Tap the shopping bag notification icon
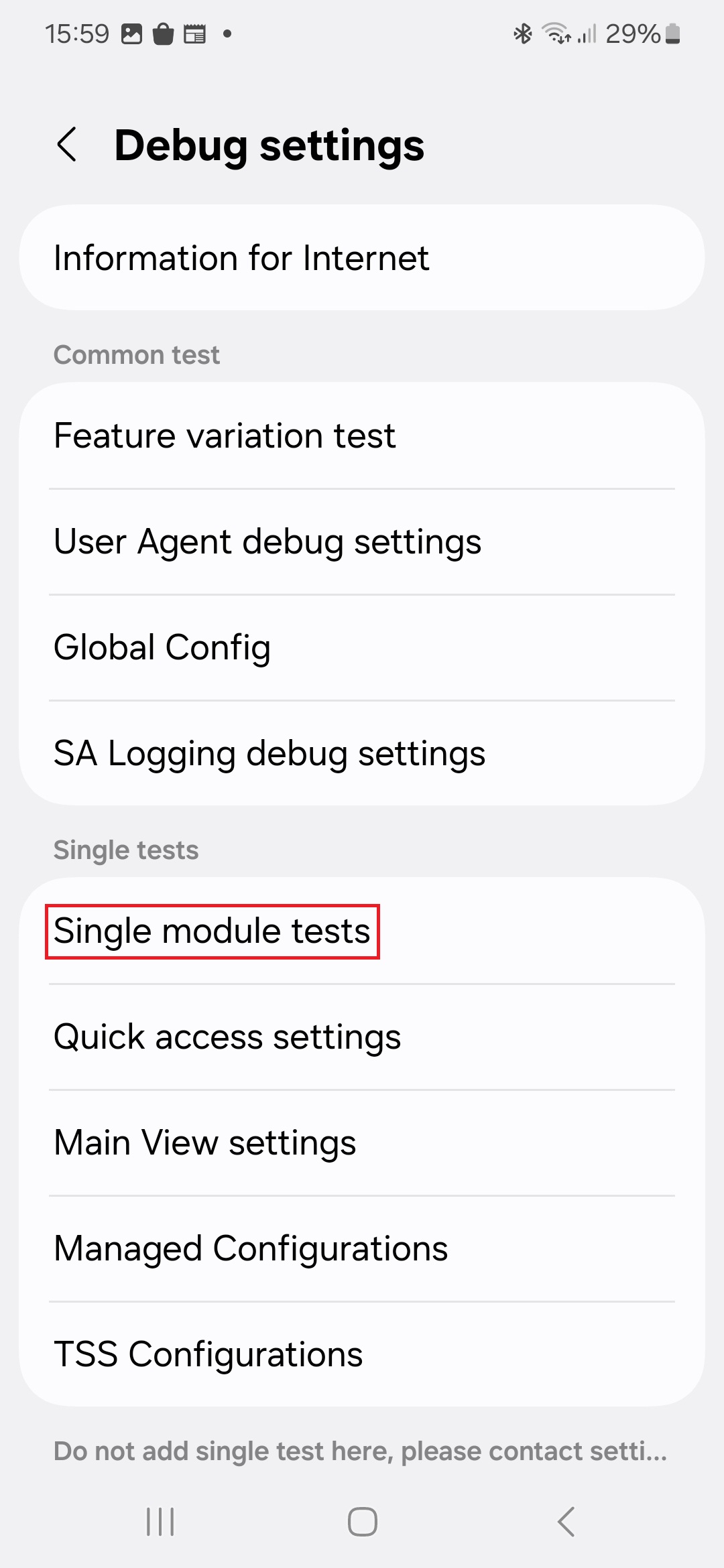 tap(163, 32)
